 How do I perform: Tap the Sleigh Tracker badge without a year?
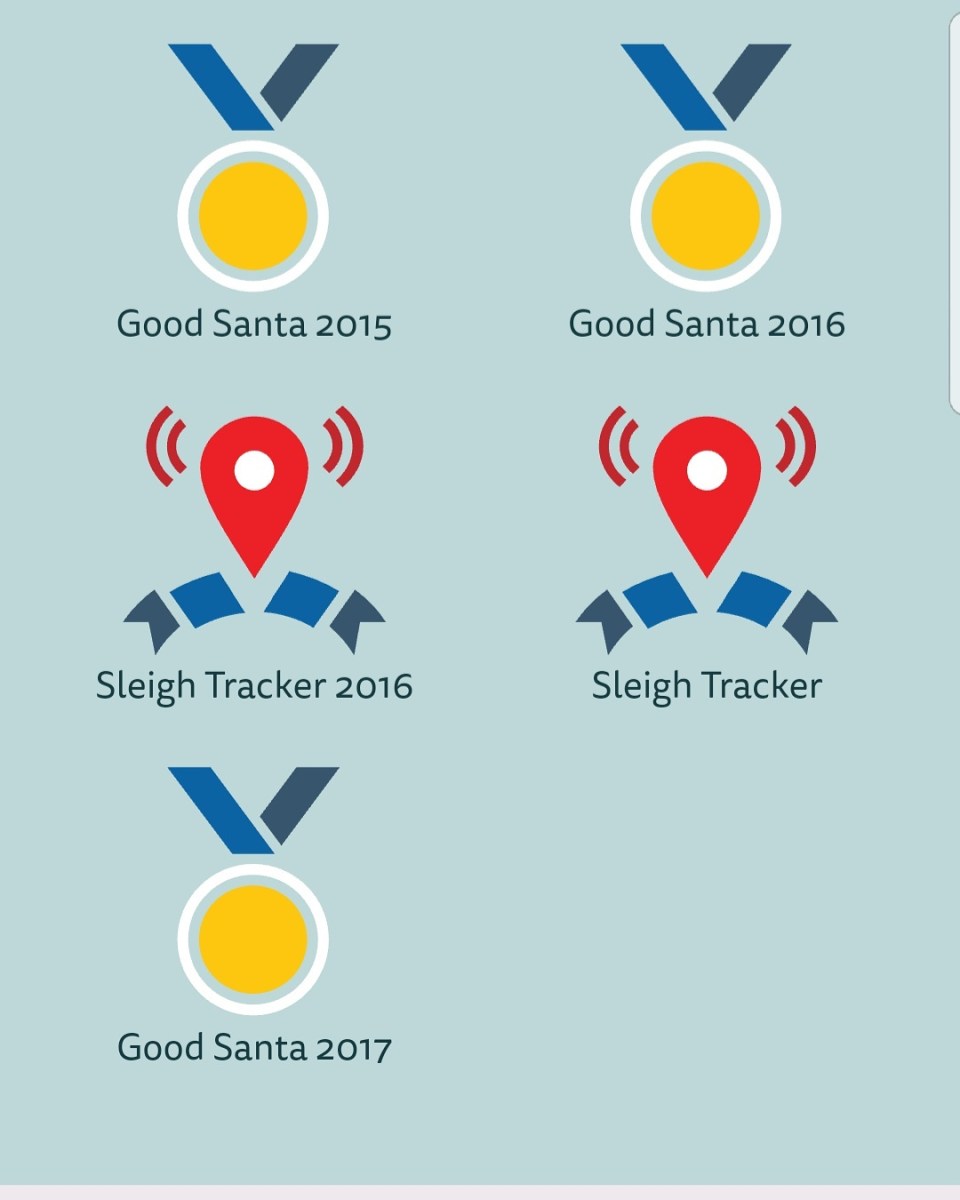click(x=707, y=520)
